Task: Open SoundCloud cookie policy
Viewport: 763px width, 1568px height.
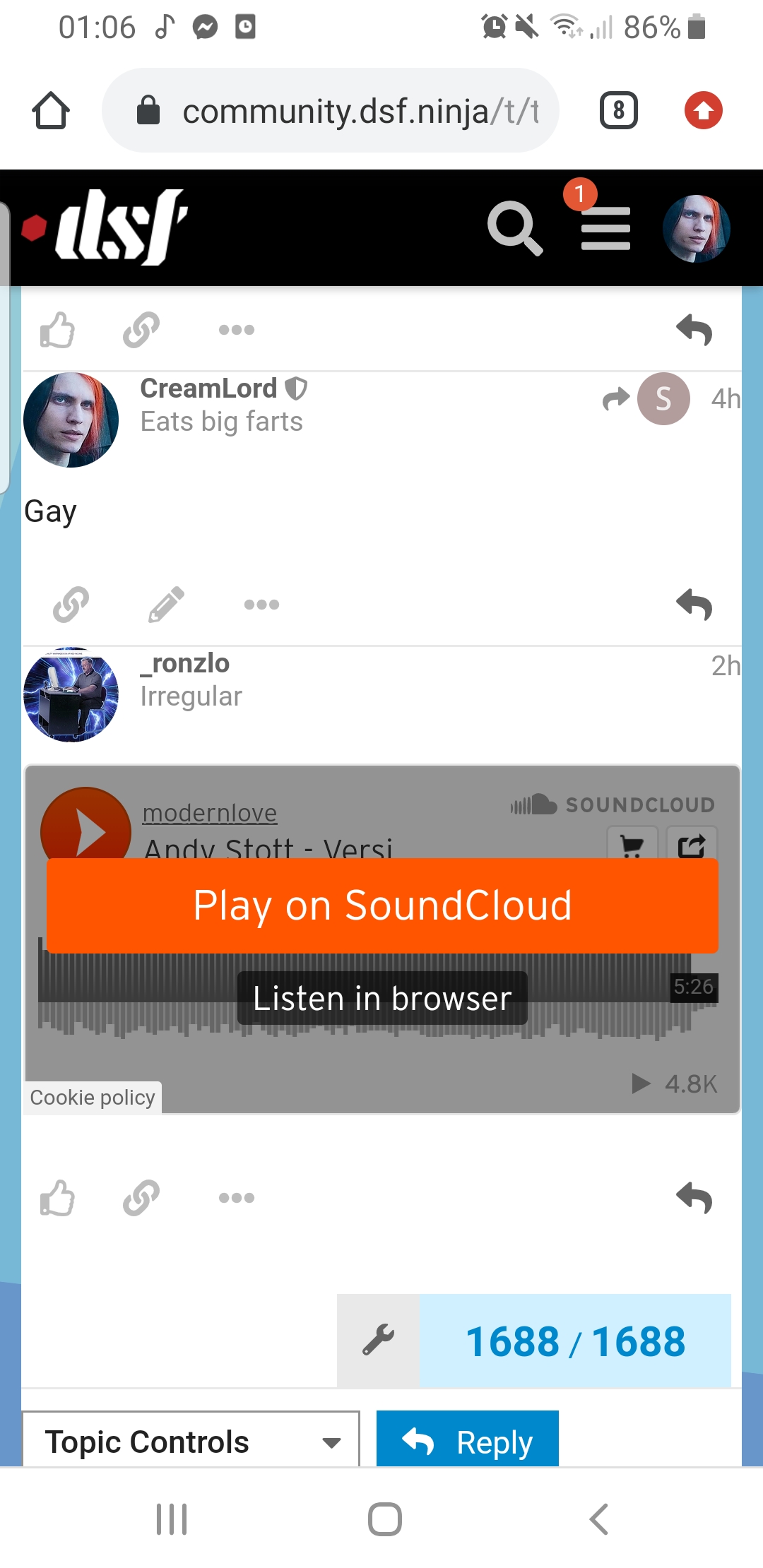Action: (93, 1098)
